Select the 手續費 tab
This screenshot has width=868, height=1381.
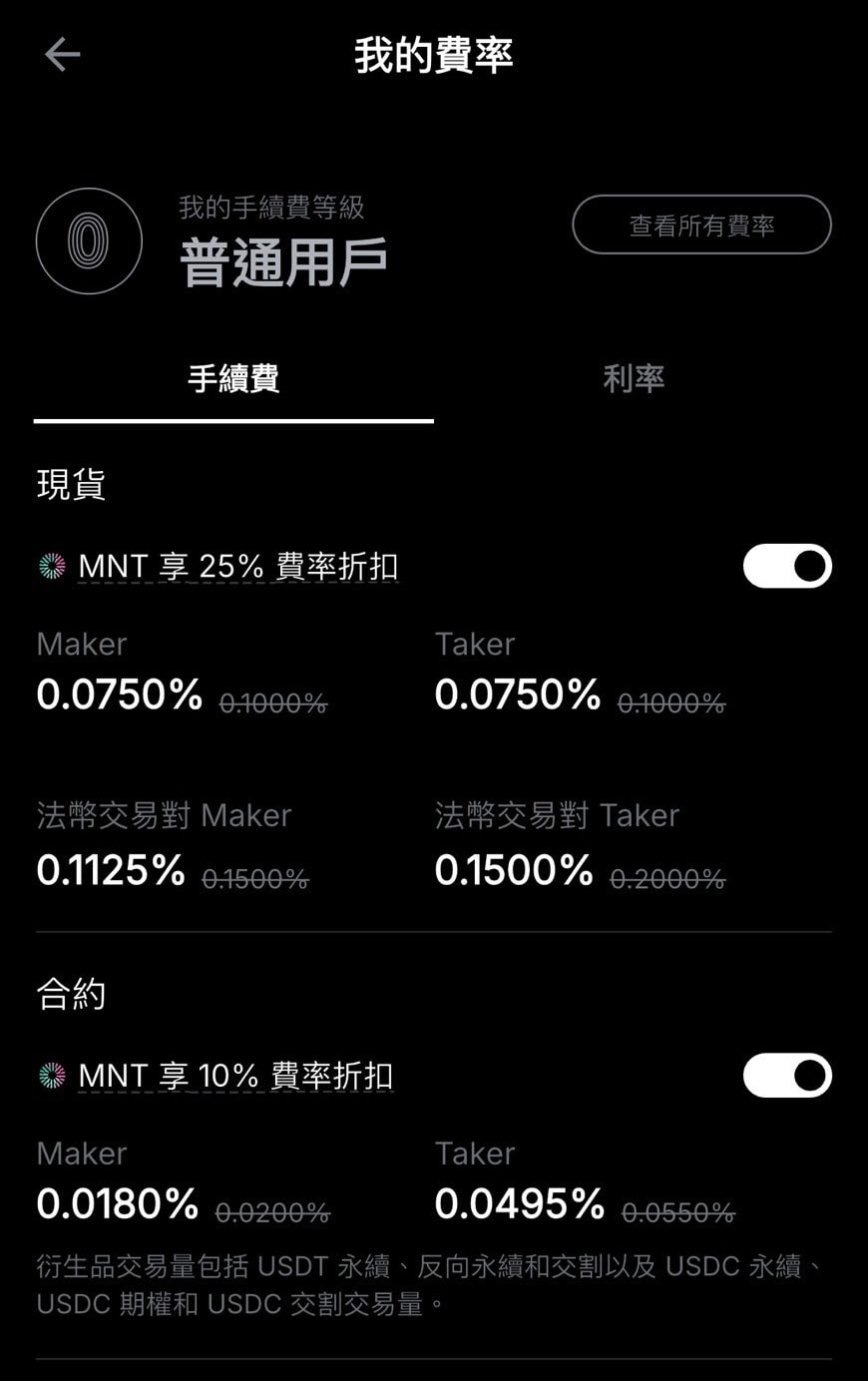232,377
